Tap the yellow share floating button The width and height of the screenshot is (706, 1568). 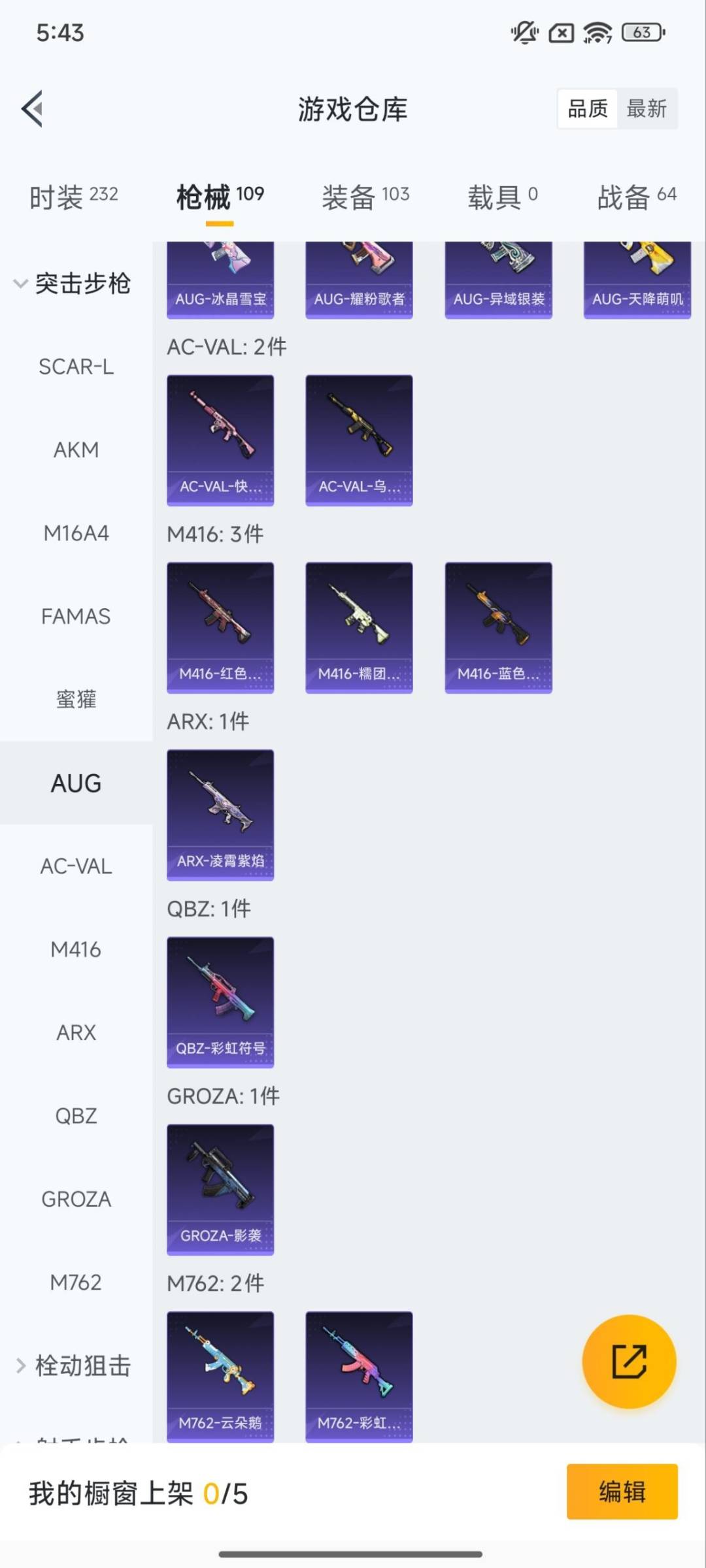pyautogui.click(x=629, y=1362)
